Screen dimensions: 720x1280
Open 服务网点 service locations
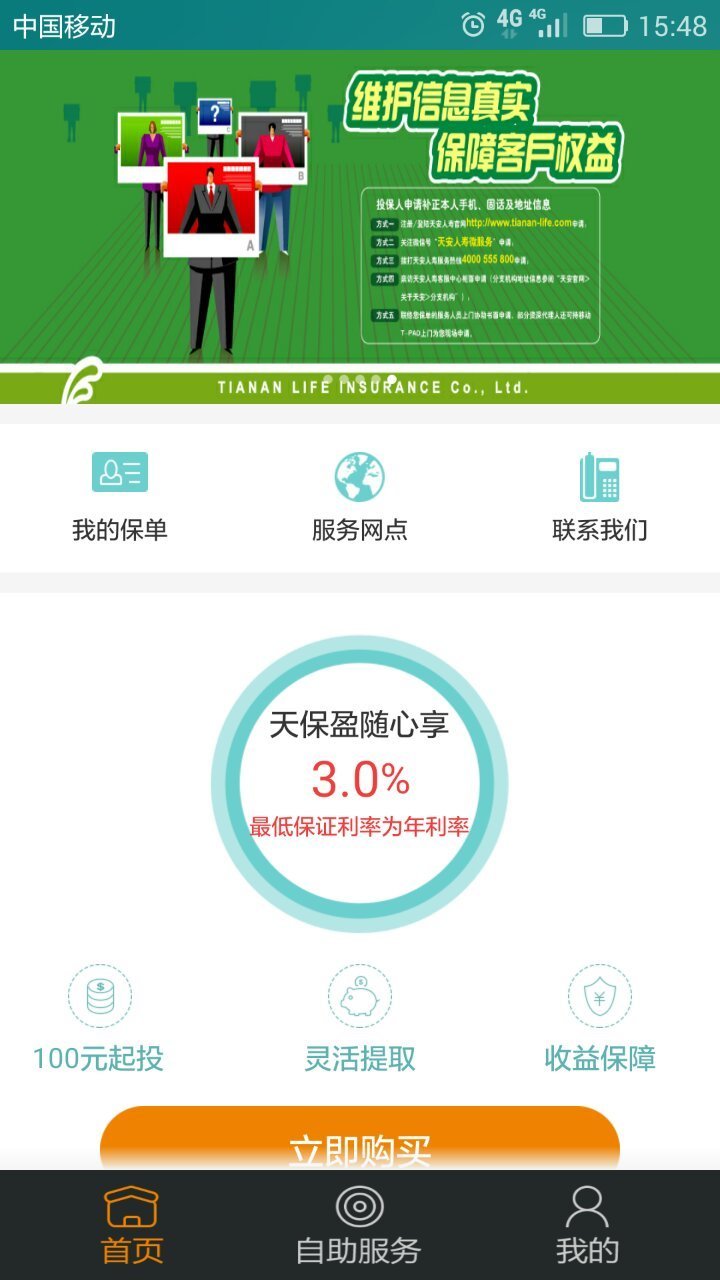pyautogui.click(x=360, y=497)
